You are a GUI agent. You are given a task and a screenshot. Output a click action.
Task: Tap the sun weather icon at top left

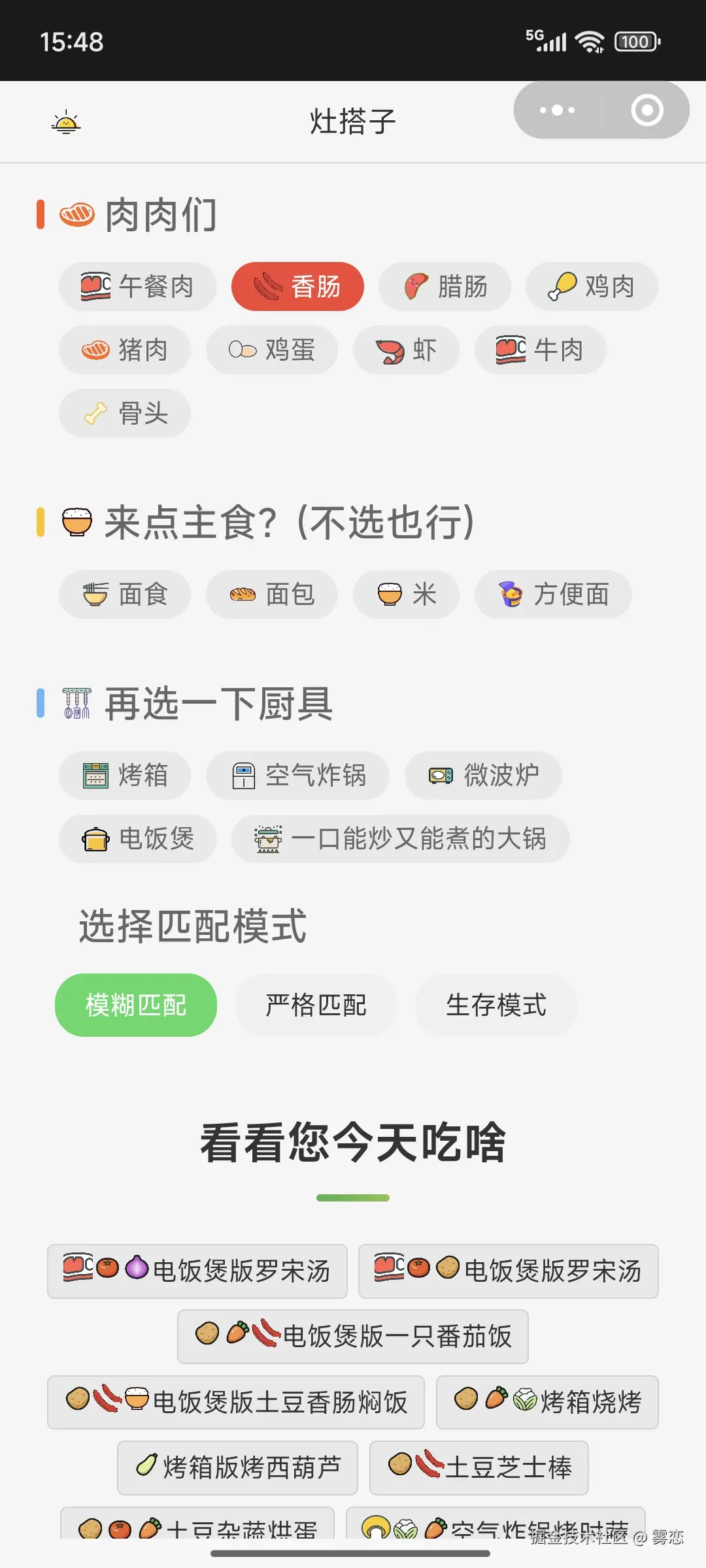tap(64, 121)
